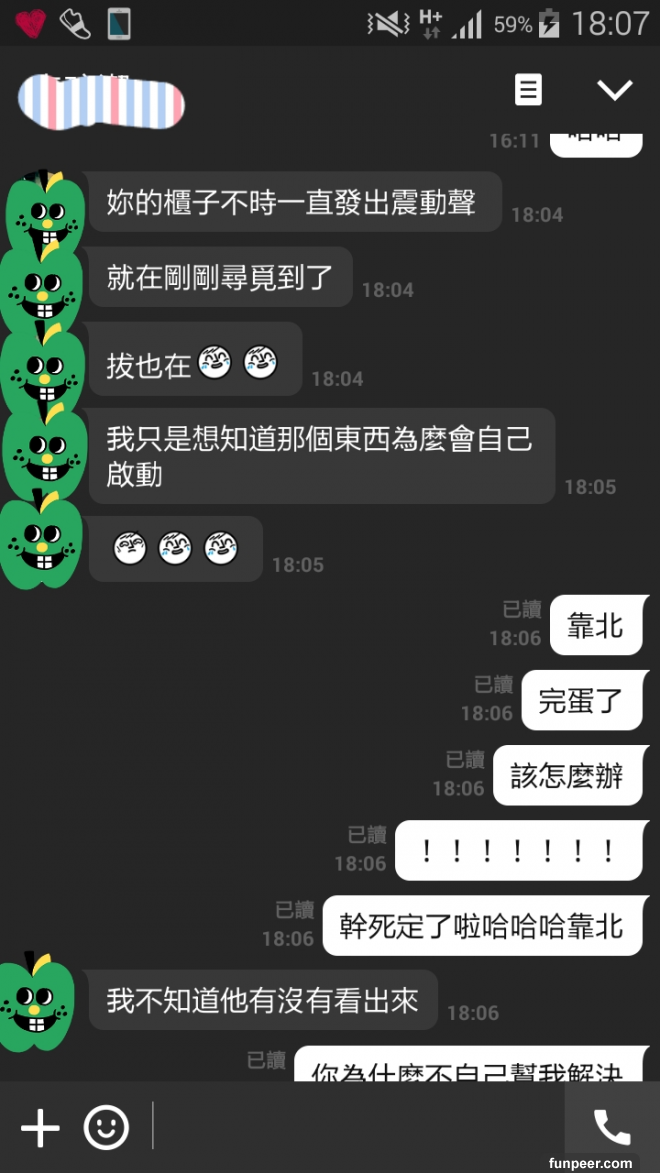The height and width of the screenshot is (1173, 660).
Task: Open the notes icon in the chat header
Action: (528, 90)
